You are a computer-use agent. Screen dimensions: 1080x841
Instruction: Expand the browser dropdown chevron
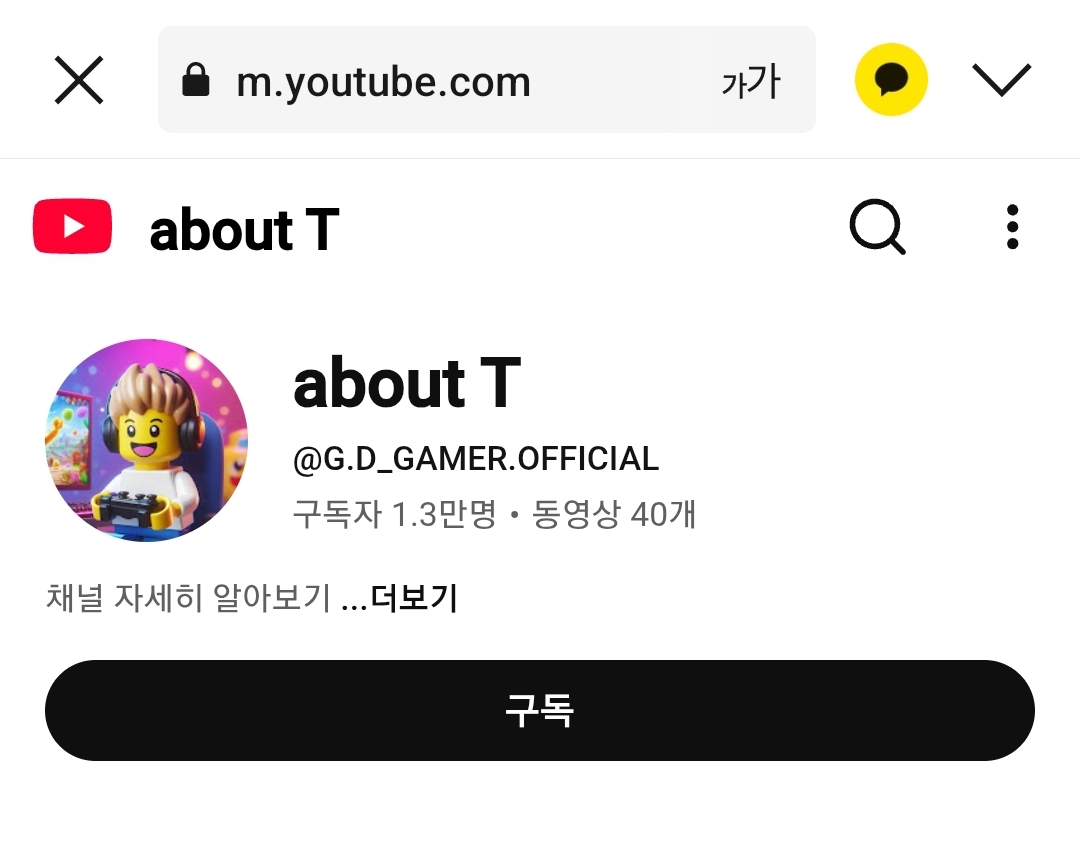pyautogui.click(x=1001, y=80)
